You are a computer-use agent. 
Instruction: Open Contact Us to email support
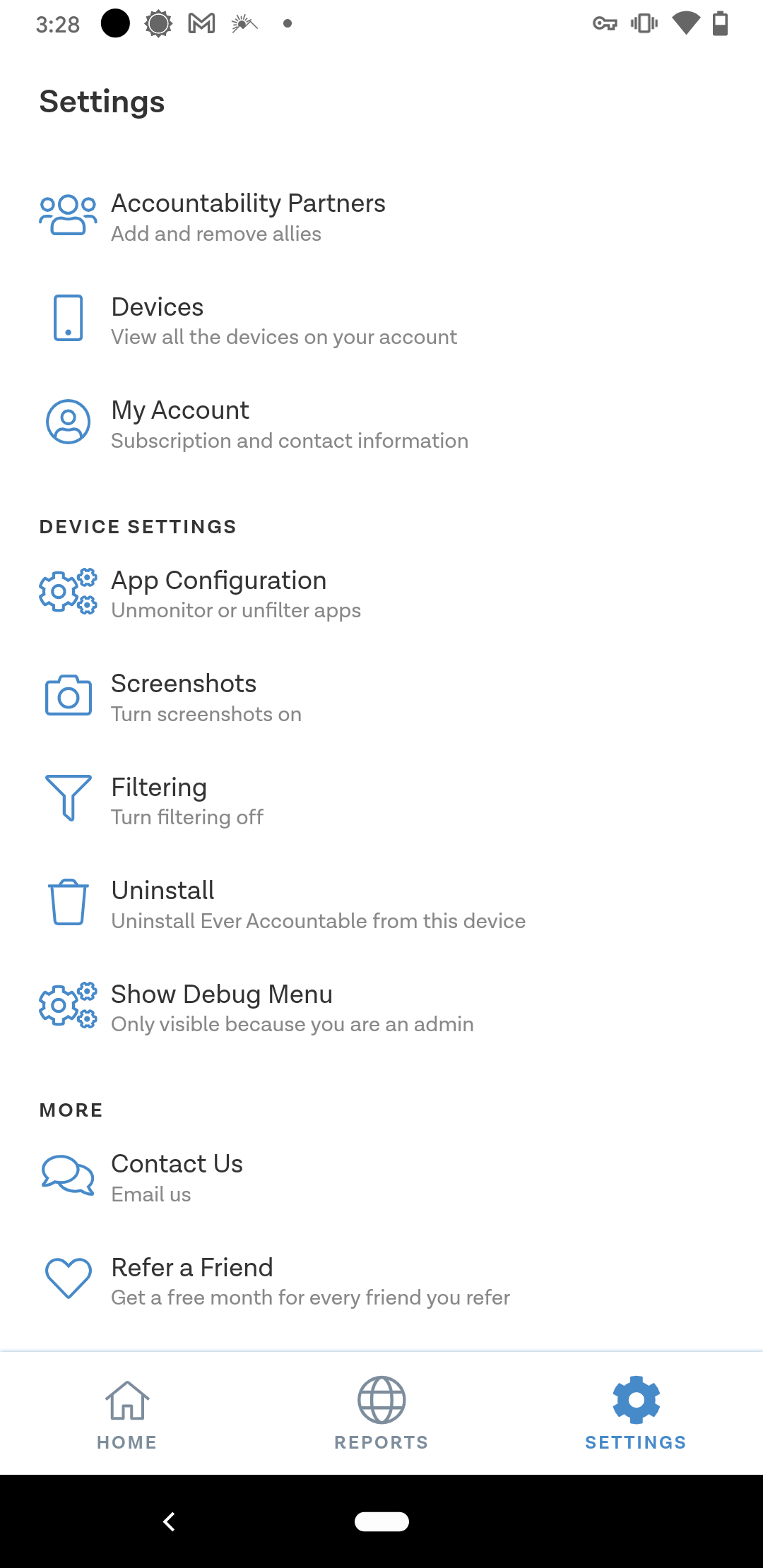click(x=381, y=1177)
